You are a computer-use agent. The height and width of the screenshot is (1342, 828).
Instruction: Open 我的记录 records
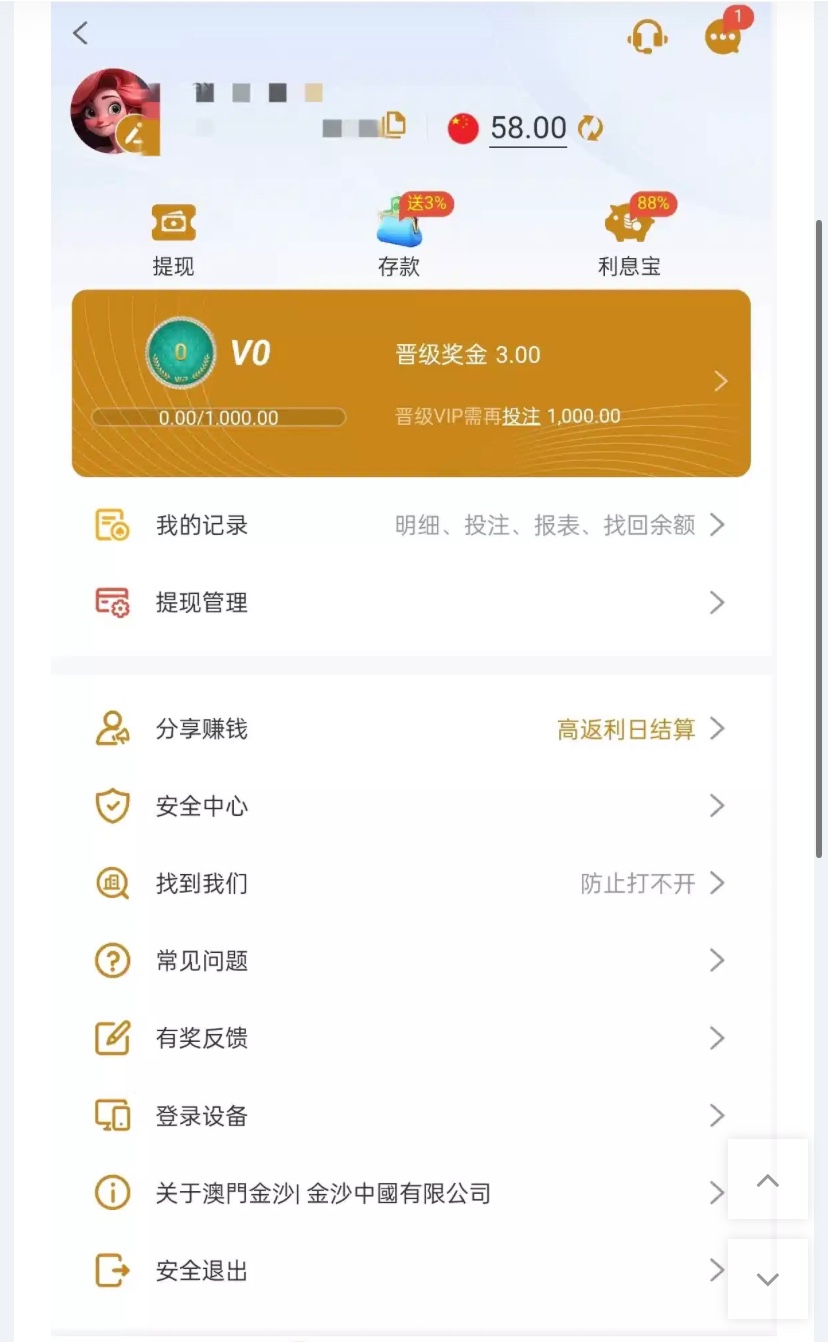pos(410,525)
